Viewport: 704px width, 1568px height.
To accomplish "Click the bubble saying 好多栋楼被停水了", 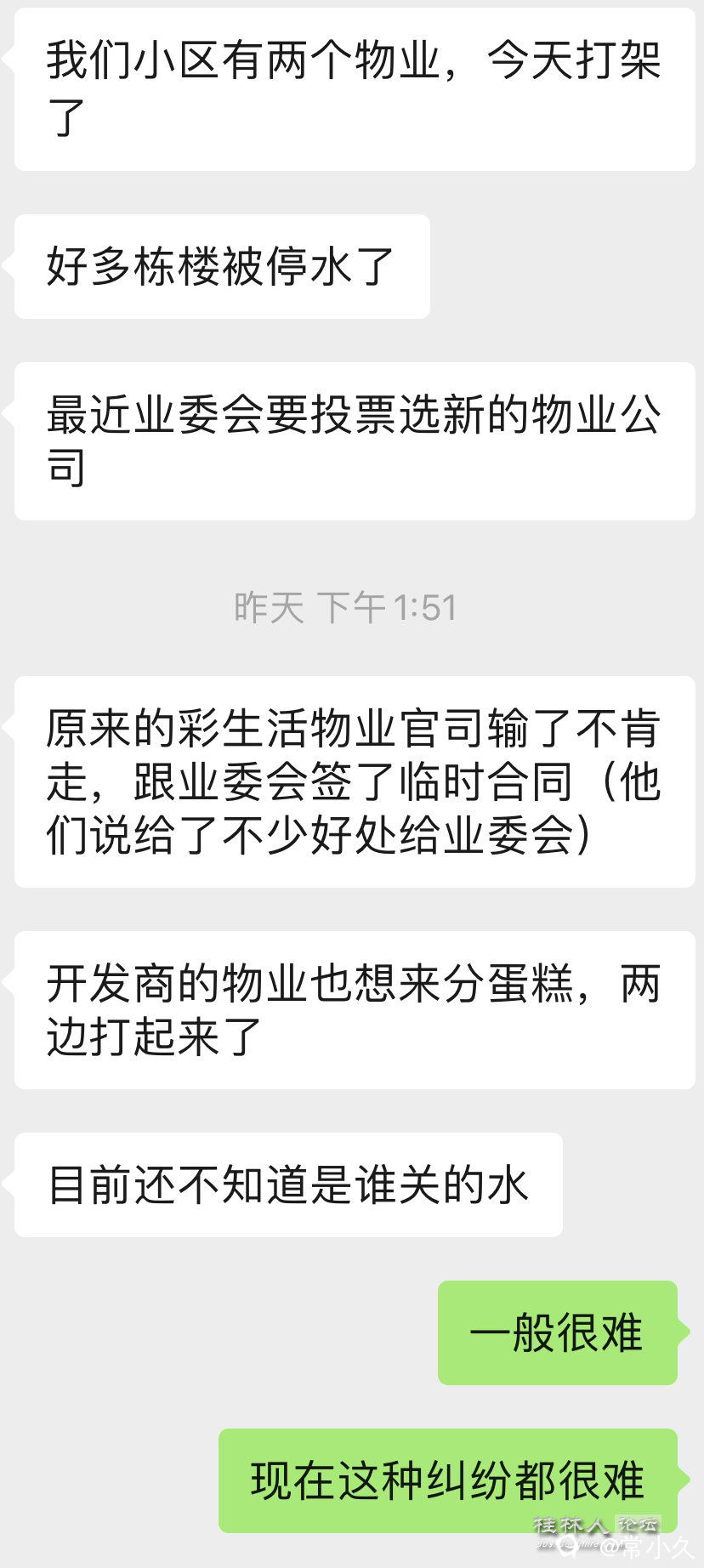I will point(221,265).
